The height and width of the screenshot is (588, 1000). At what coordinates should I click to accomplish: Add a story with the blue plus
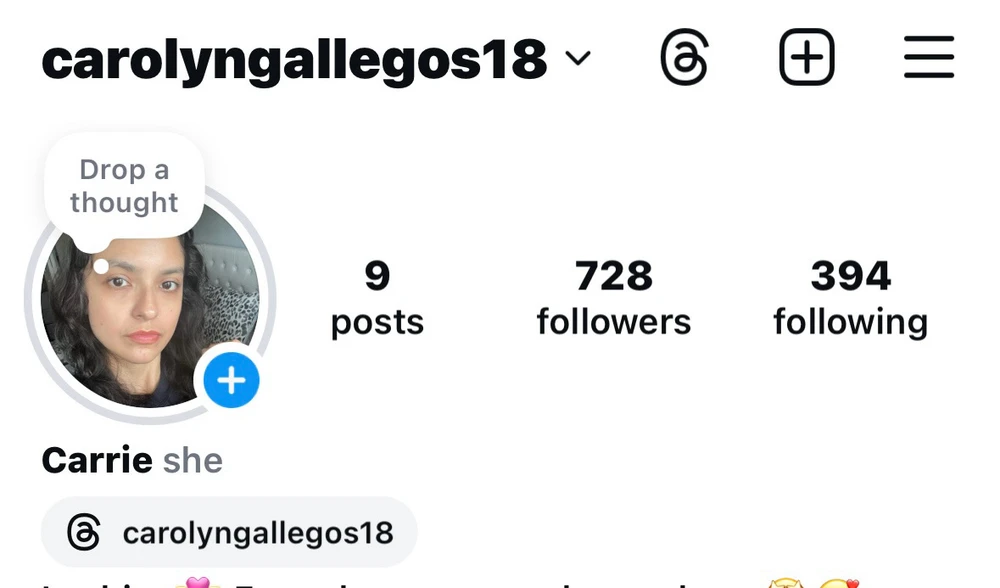click(x=231, y=380)
